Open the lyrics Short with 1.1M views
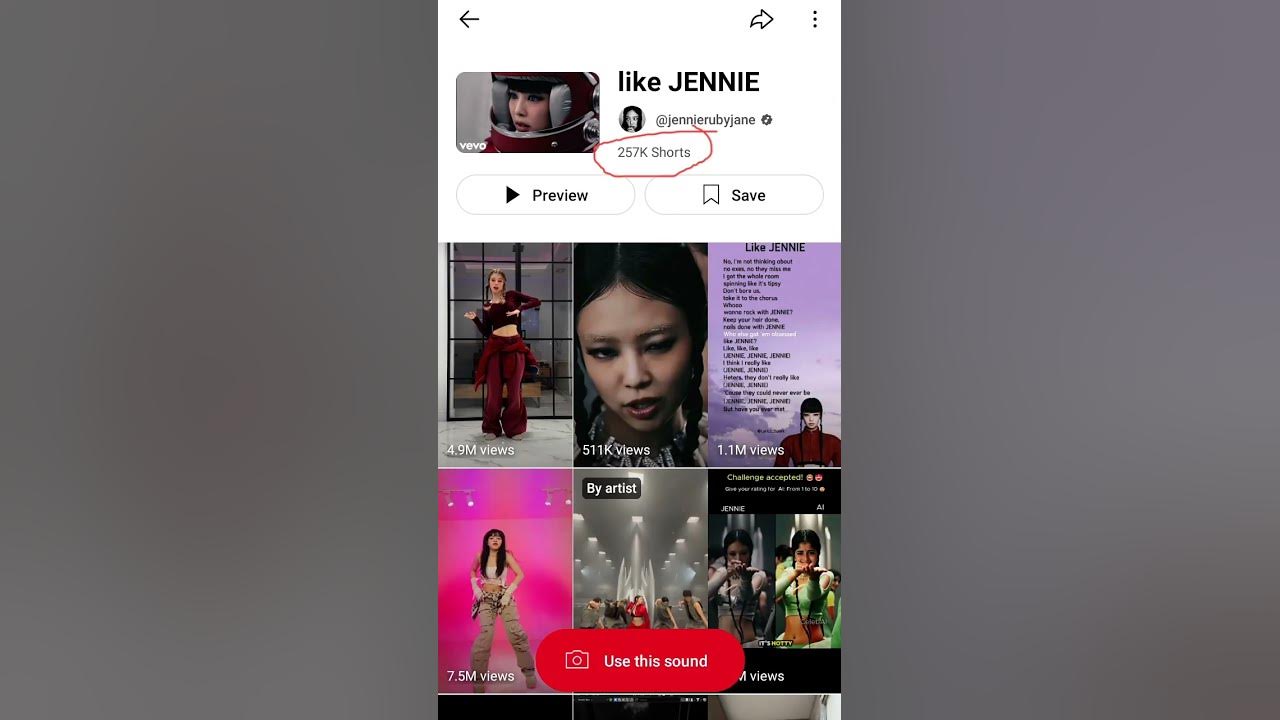The width and height of the screenshot is (1280, 720). pyautogui.click(x=774, y=354)
